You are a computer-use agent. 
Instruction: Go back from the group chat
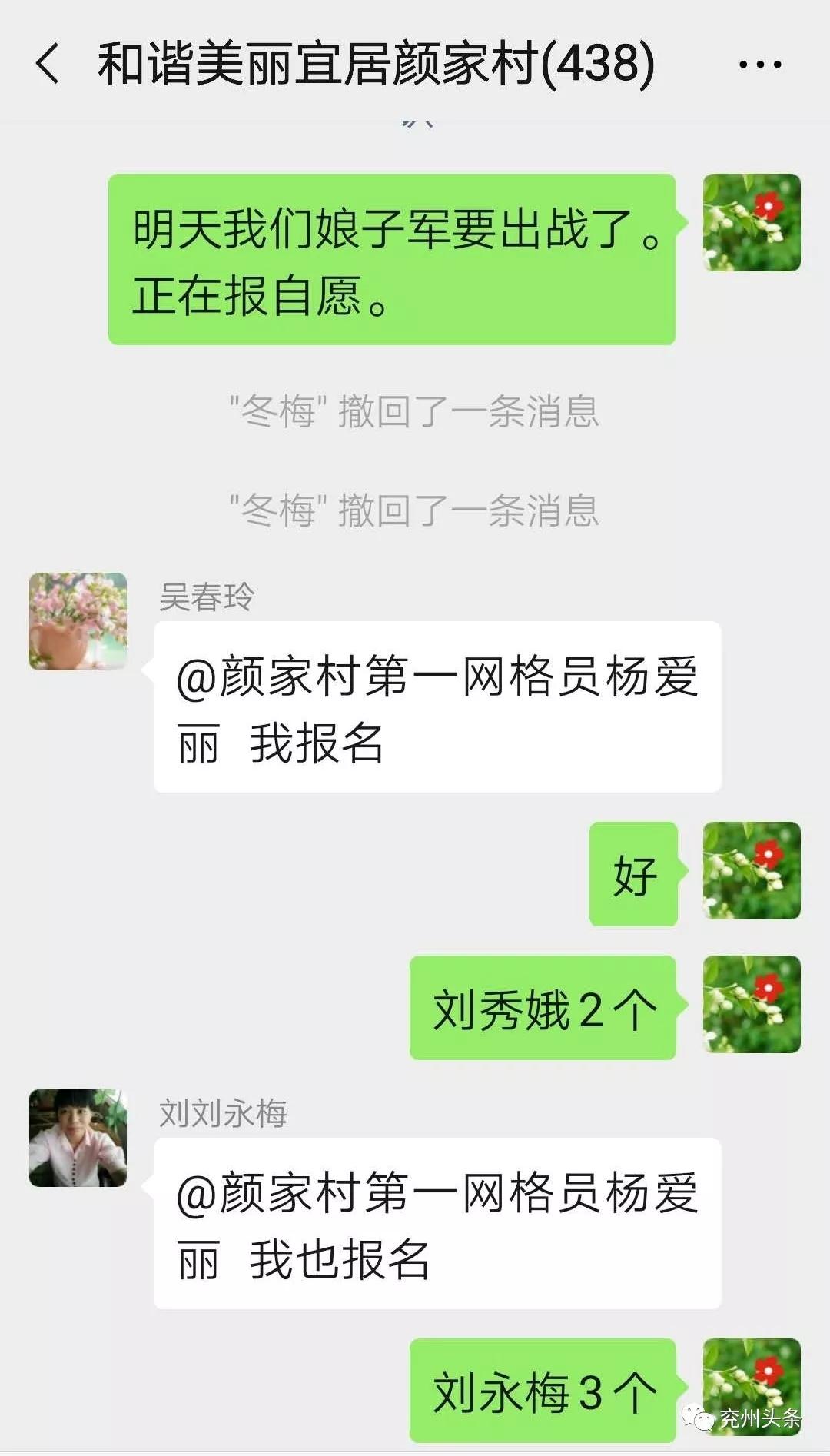[x=48, y=63]
